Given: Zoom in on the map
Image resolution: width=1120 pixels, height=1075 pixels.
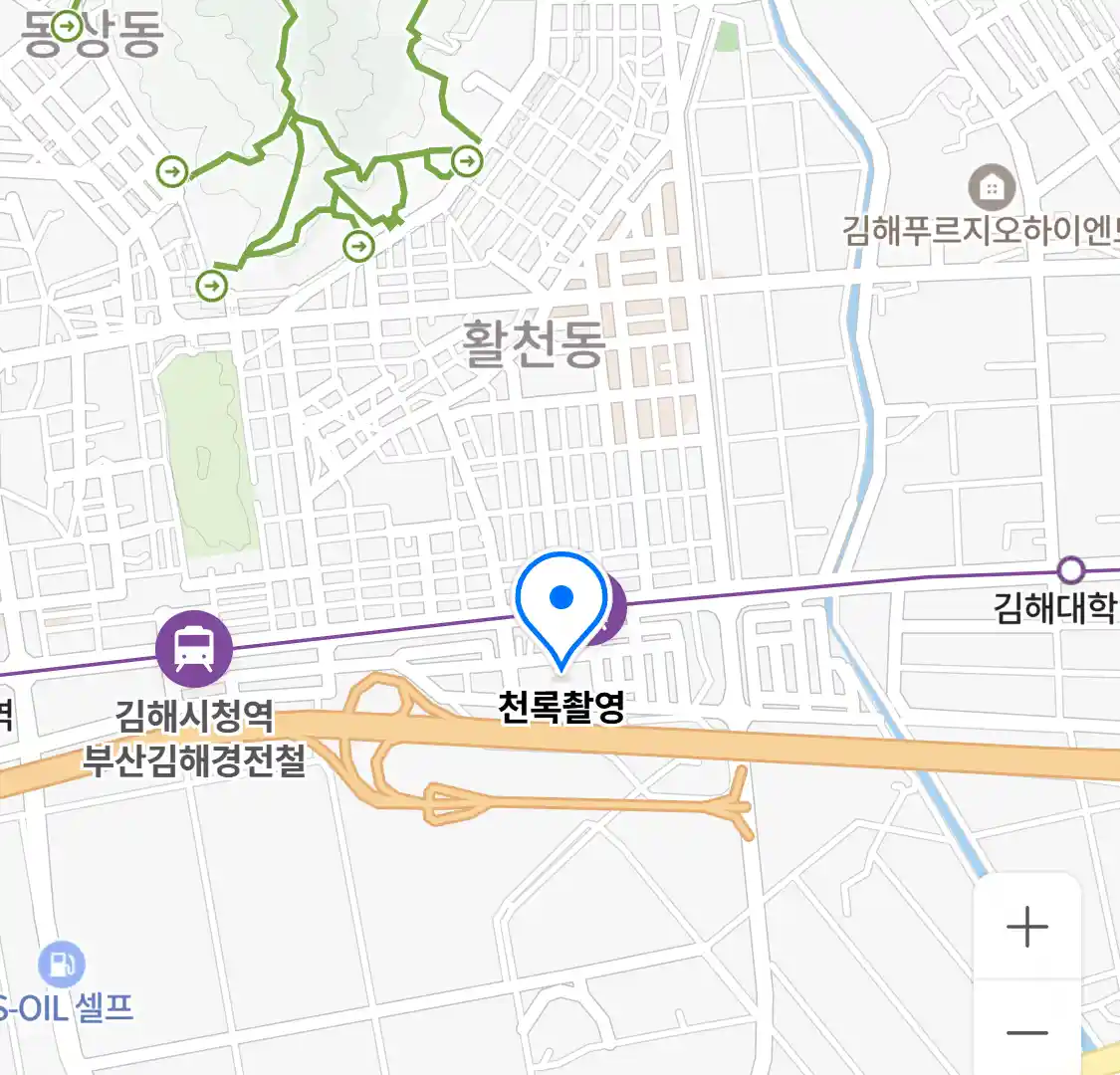Looking at the screenshot, I should click(x=1026, y=928).
